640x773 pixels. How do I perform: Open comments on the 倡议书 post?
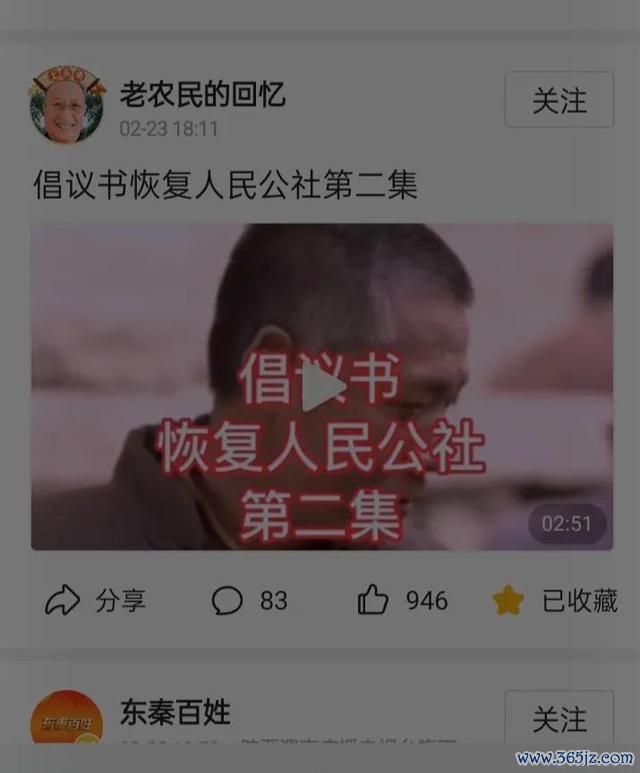point(250,600)
